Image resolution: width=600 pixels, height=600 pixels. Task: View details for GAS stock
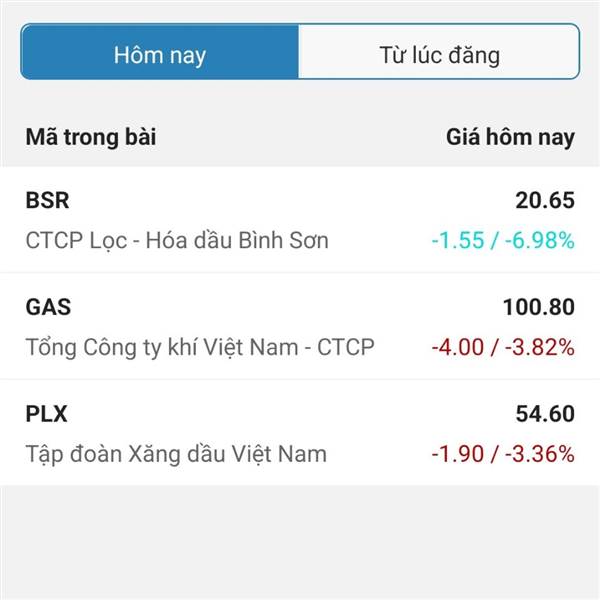point(300,326)
